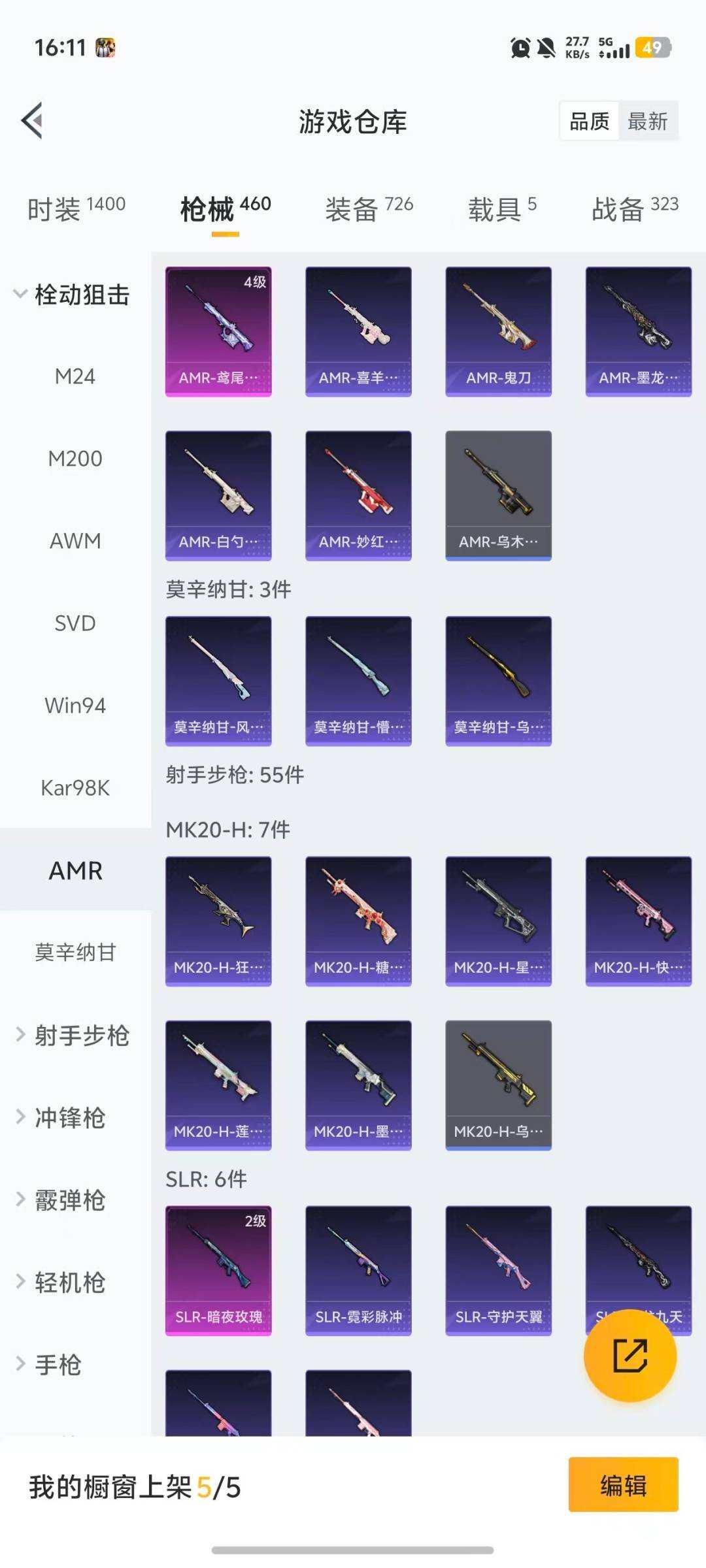Select M24 in the sidebar

coord(75,377)
